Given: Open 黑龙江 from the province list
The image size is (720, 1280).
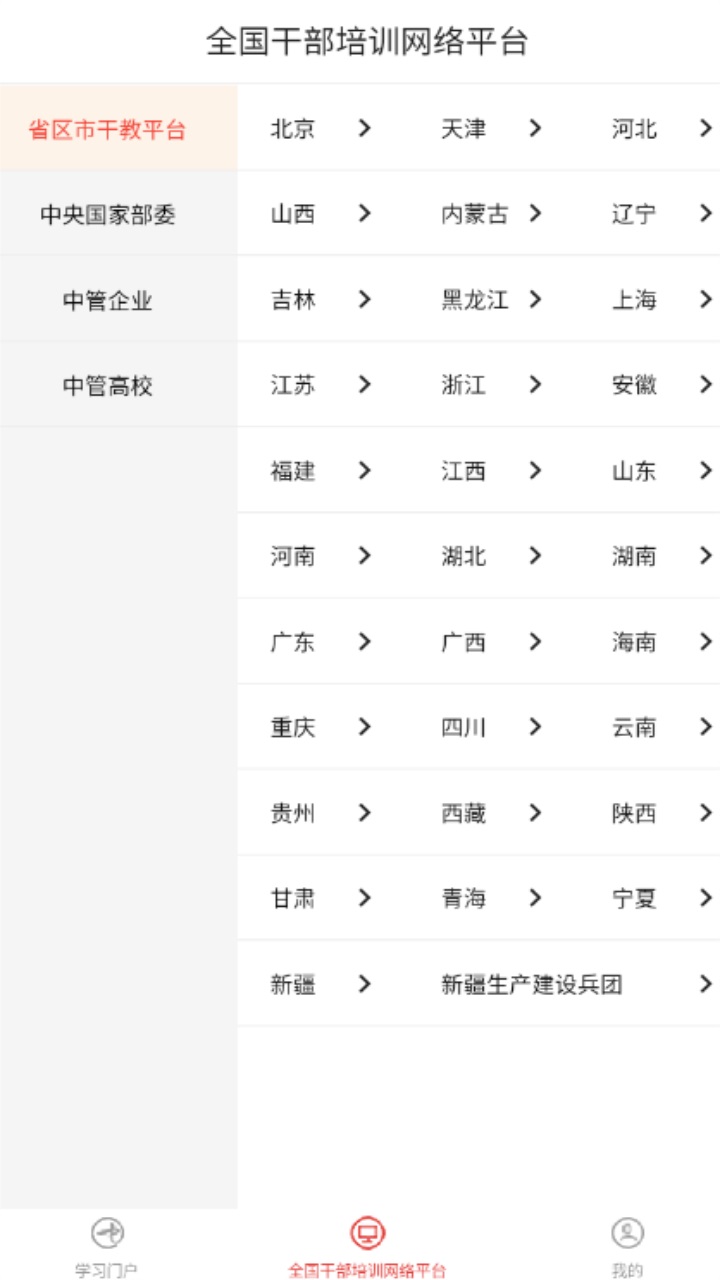Looking at the screenshot, I should tap(493, 299).
